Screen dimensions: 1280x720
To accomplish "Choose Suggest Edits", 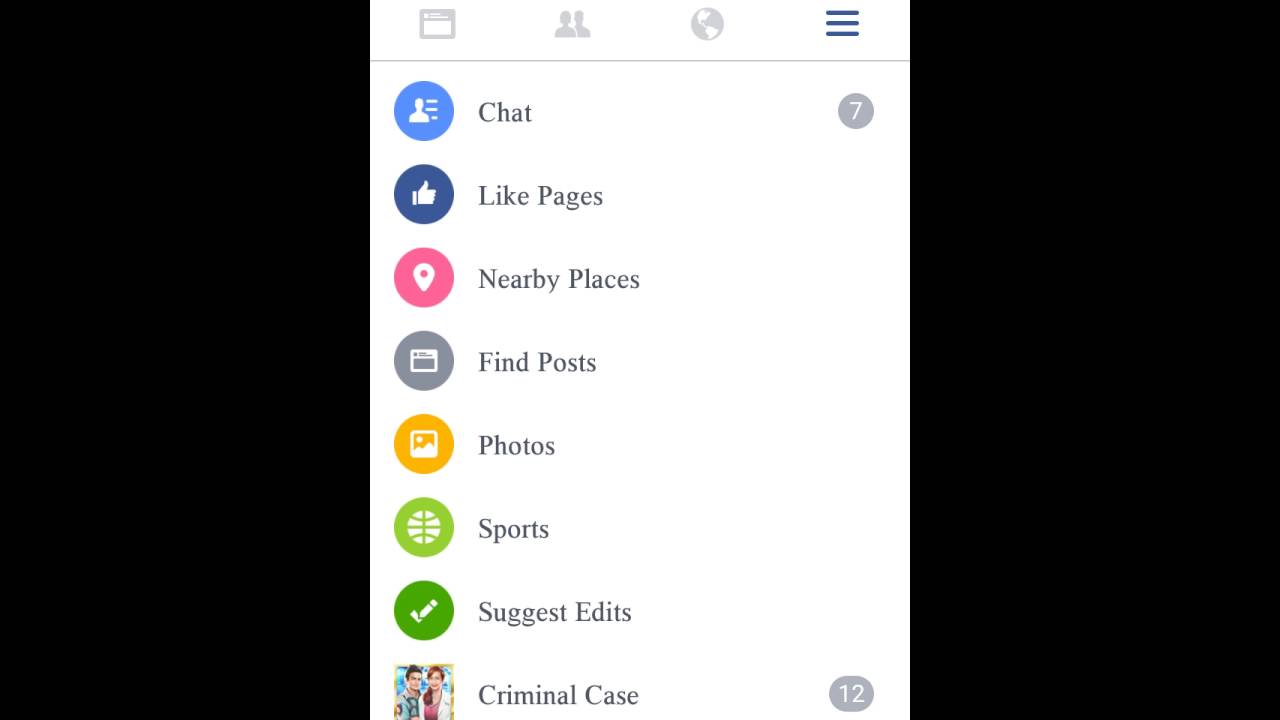I will coord(640,610).
